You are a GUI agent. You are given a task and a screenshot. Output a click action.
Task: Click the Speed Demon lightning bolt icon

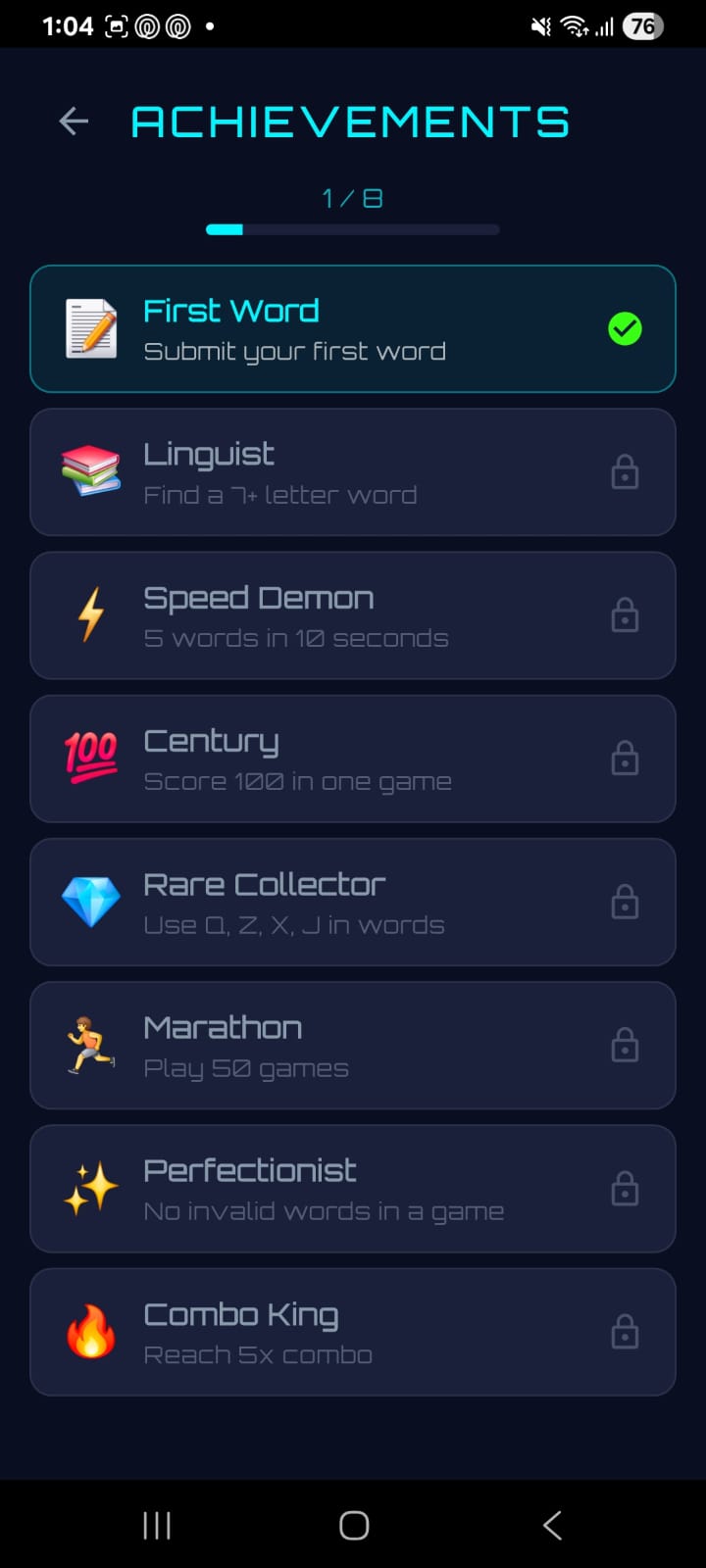90,614
